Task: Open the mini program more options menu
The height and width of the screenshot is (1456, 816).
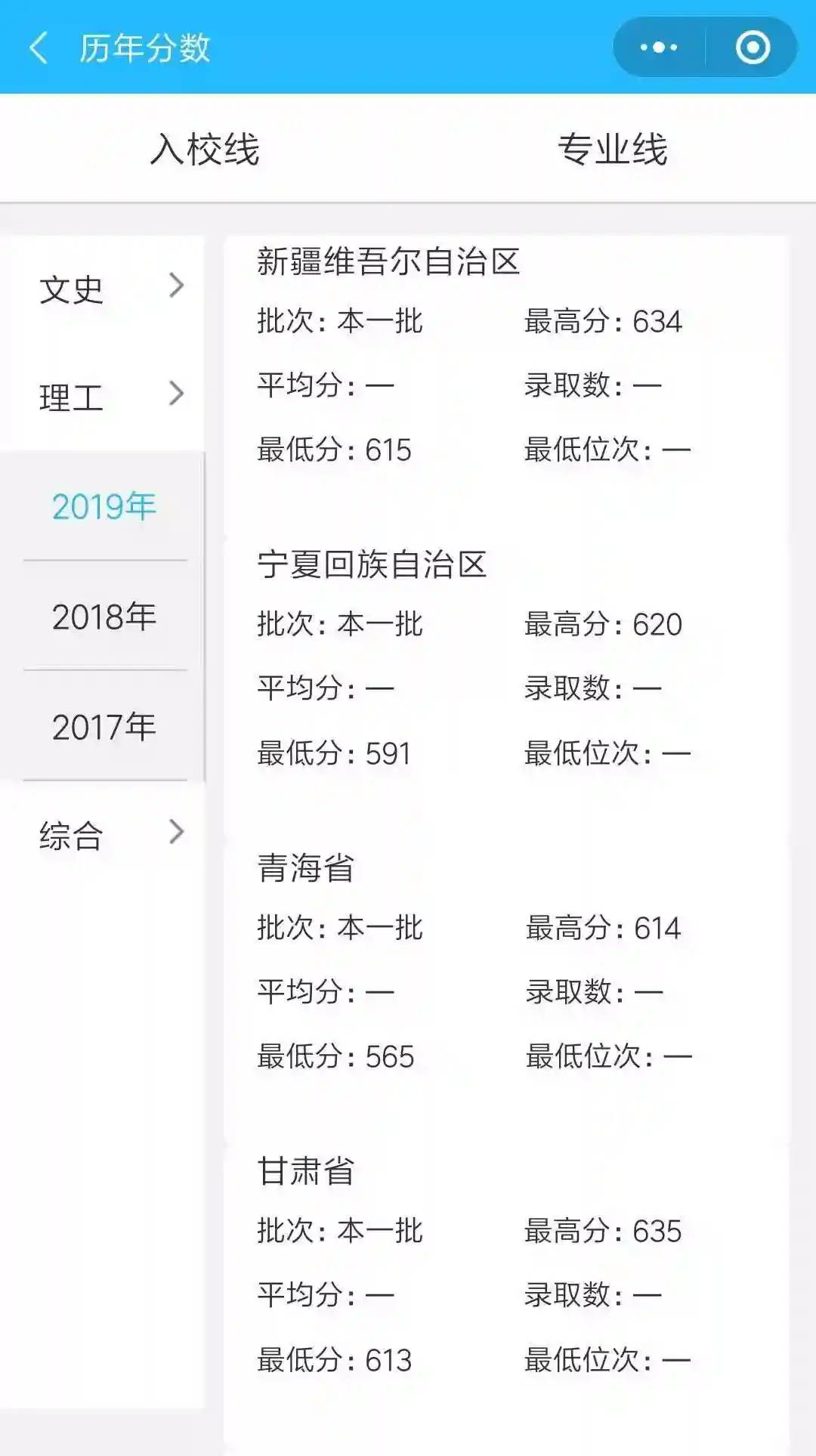Action: (x=659, y=48)
